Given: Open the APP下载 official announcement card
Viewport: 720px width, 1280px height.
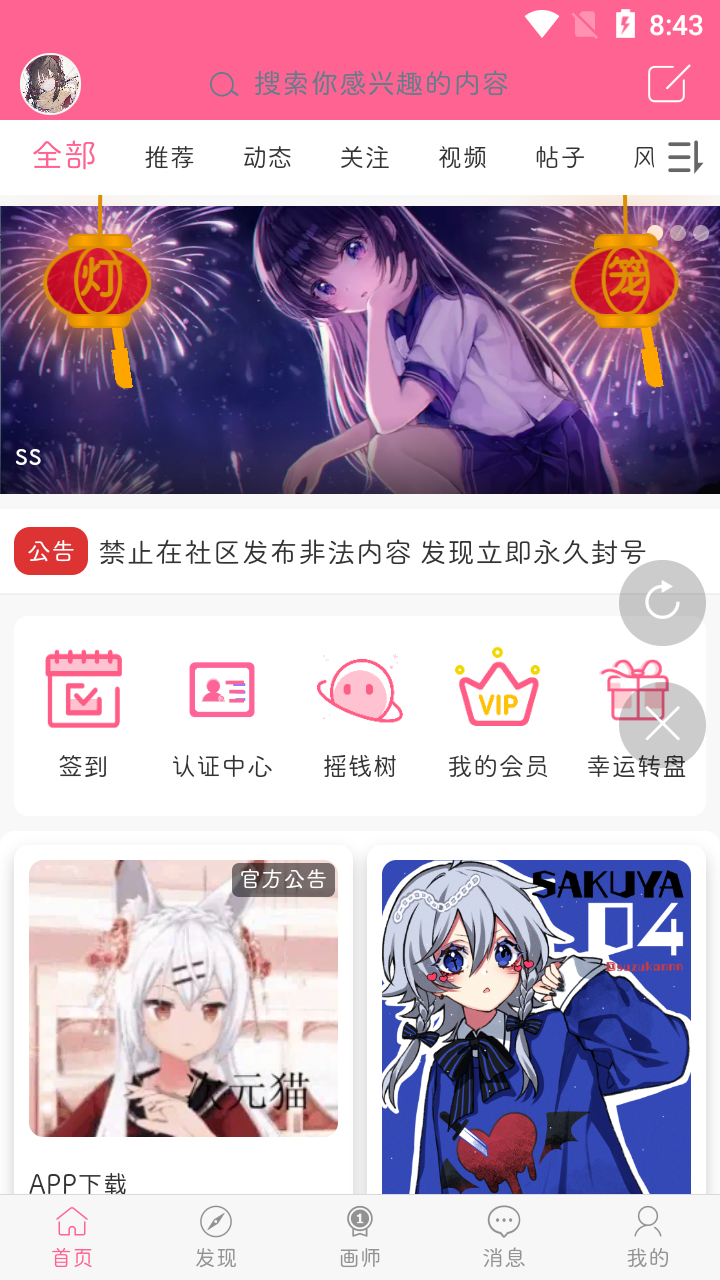Looking at the screenshot, I should click(x=183, y=1020).
